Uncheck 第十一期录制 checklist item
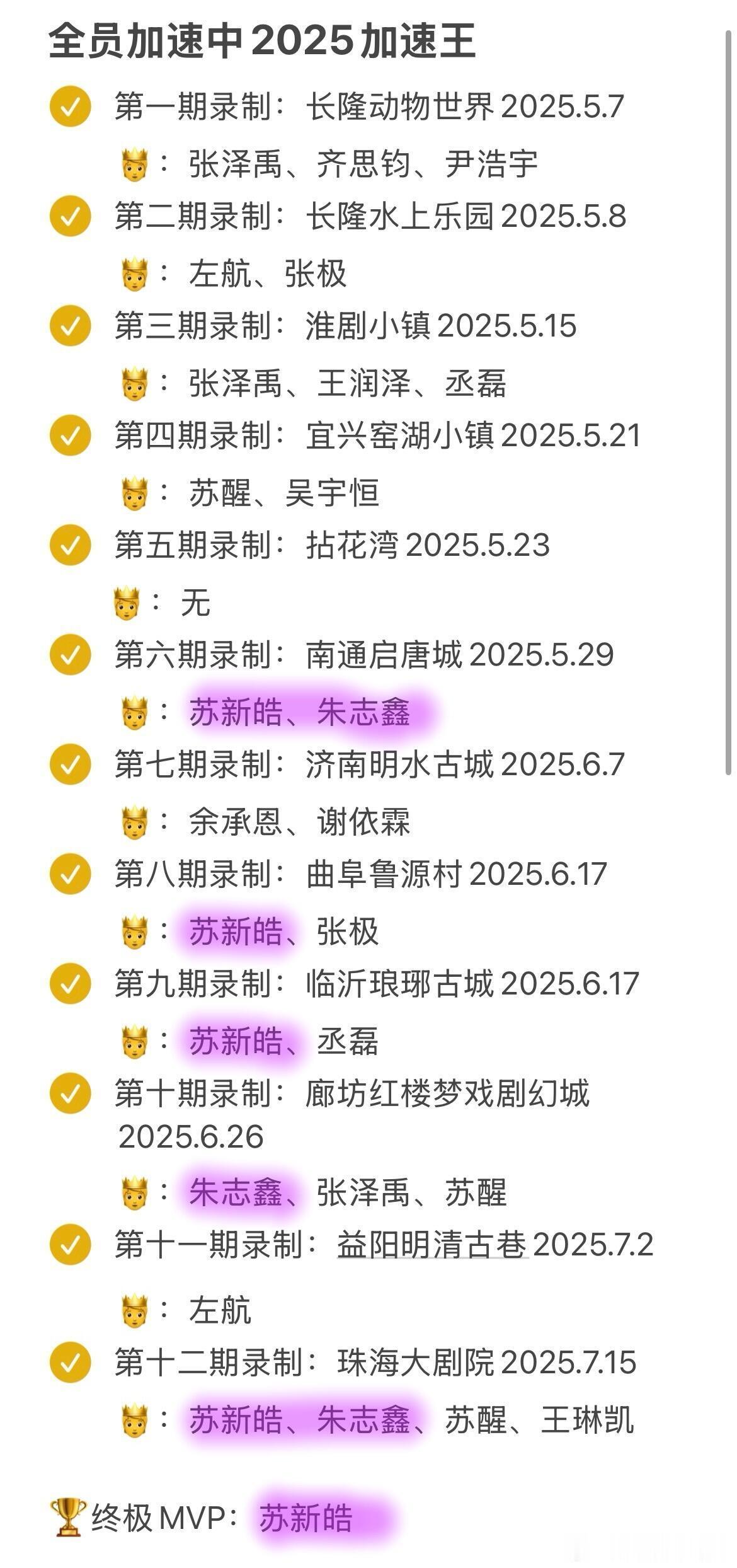 [71, 1245]
